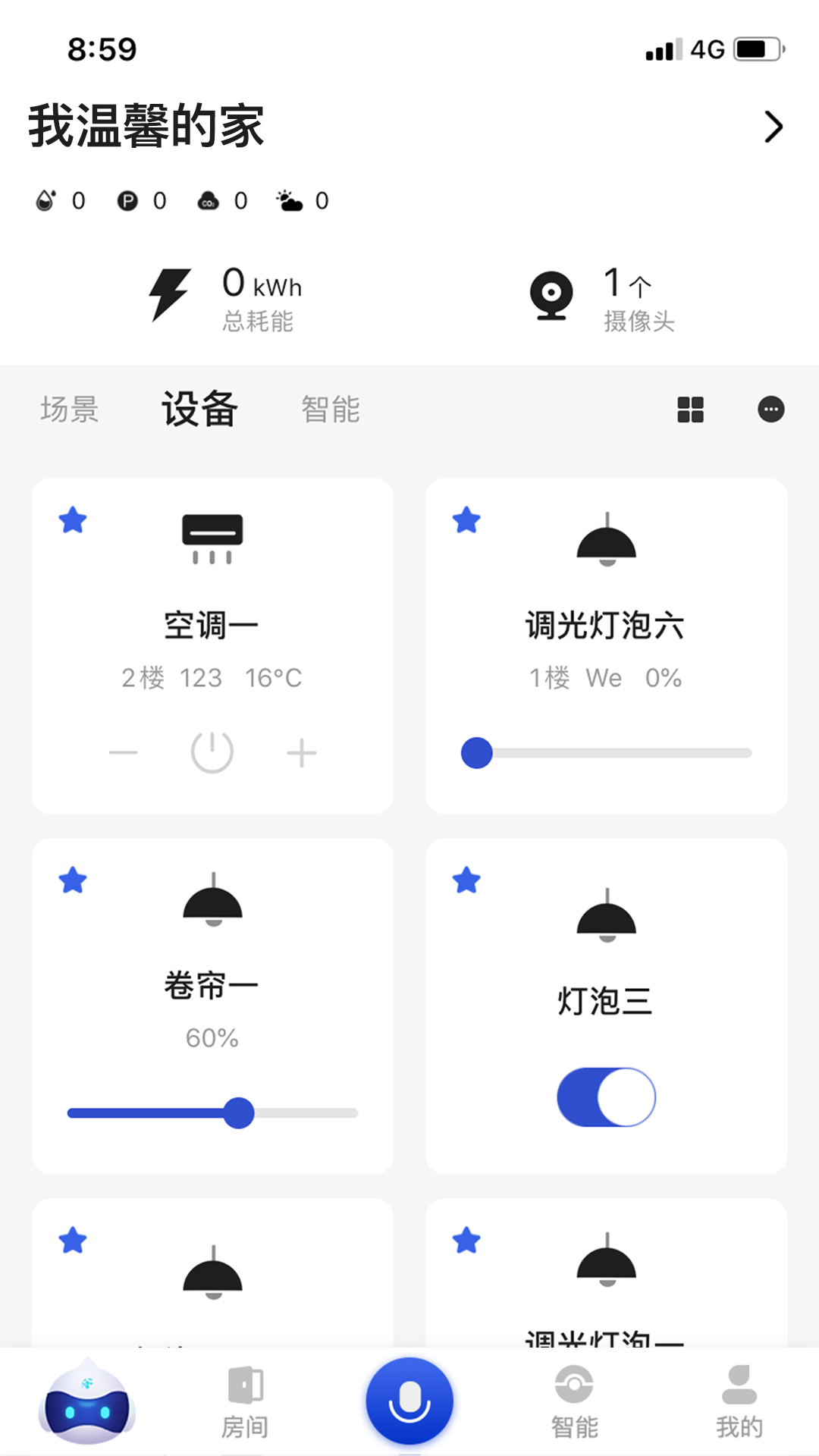Power on 空调一 air conditioner
The width and height of the screenshot is (819, 1456).
[x=213, y=752]
